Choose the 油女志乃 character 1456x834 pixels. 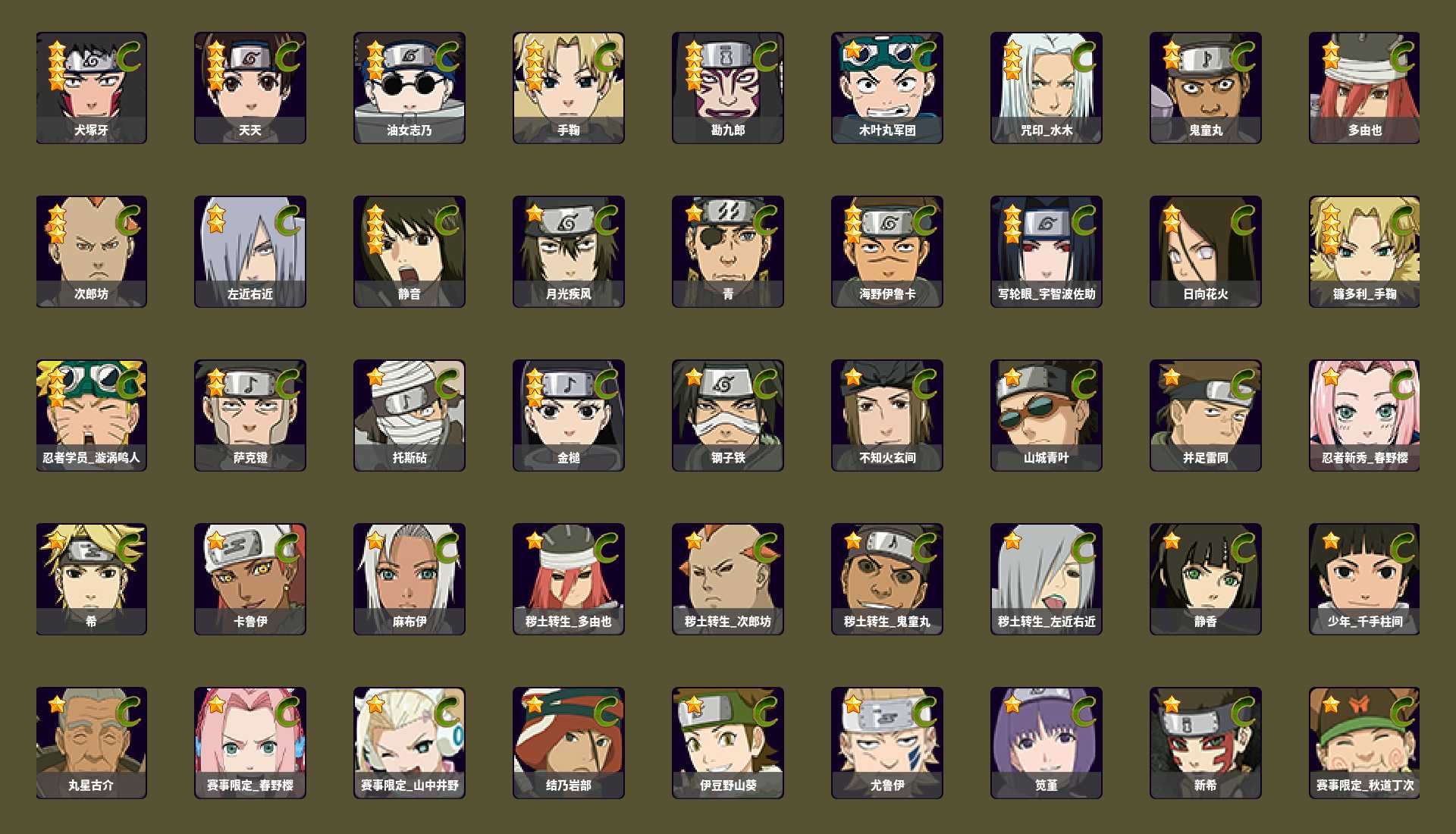pos(409,87)
